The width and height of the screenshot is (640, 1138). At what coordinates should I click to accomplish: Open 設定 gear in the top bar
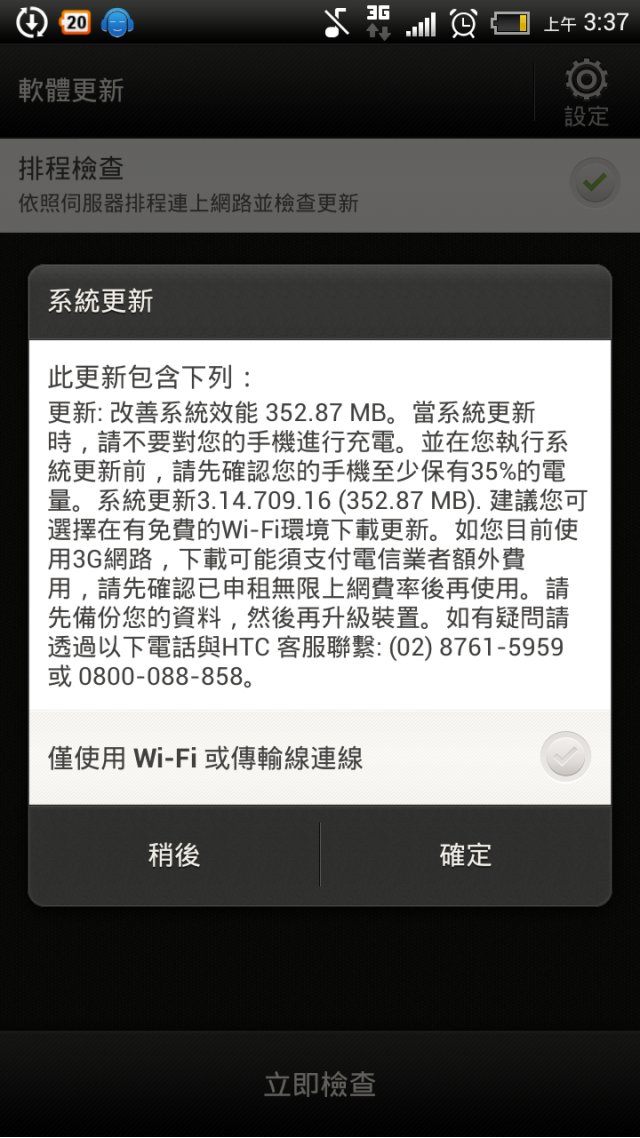tap(586, 92)
